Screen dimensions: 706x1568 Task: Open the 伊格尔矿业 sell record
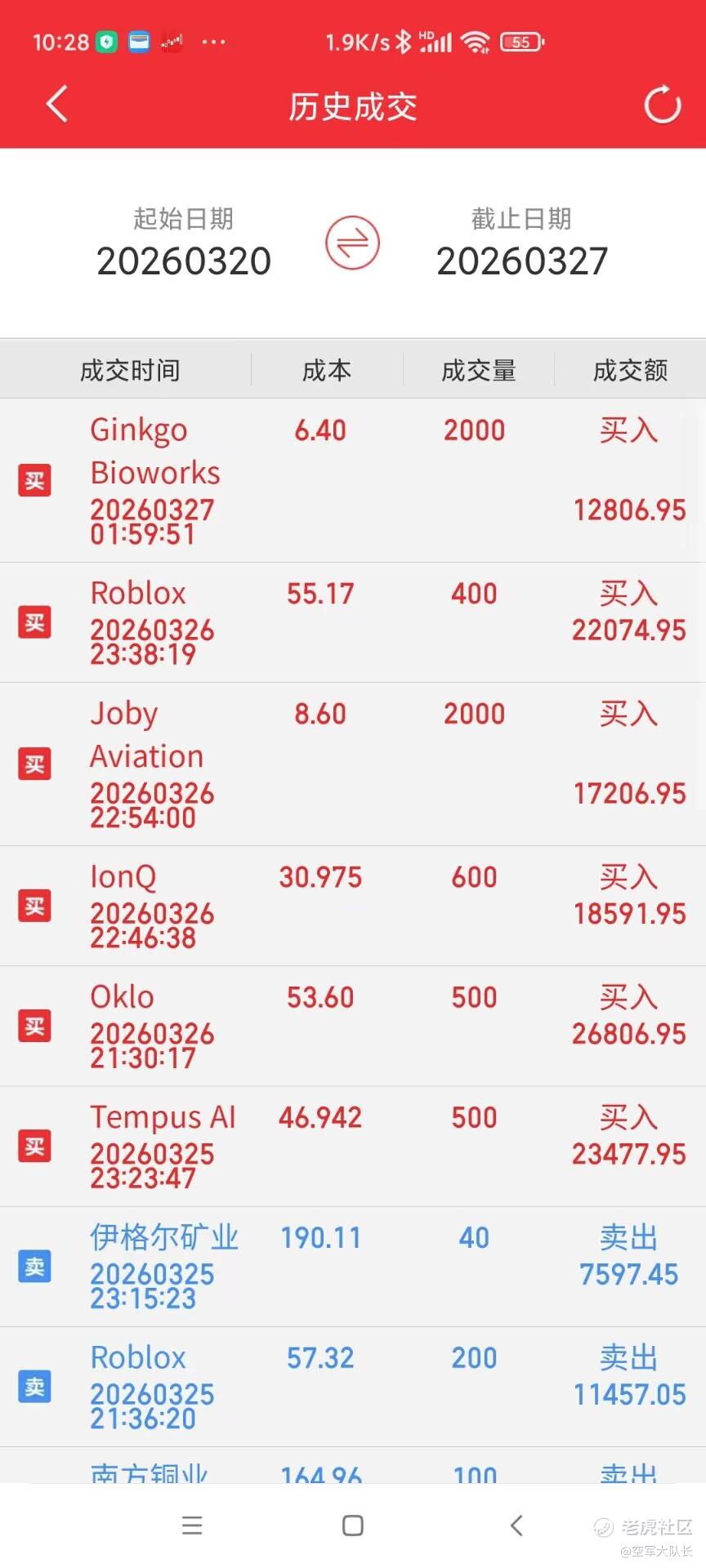[x=353, y=1266]
